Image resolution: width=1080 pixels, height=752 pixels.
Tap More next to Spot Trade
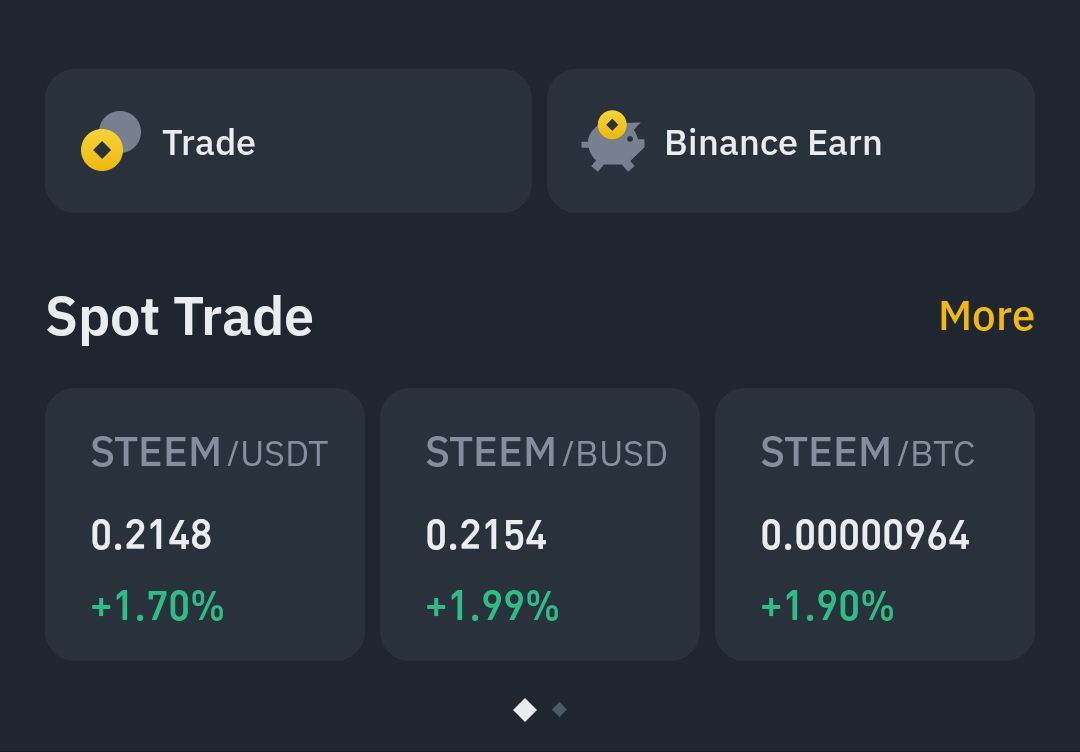986,316
